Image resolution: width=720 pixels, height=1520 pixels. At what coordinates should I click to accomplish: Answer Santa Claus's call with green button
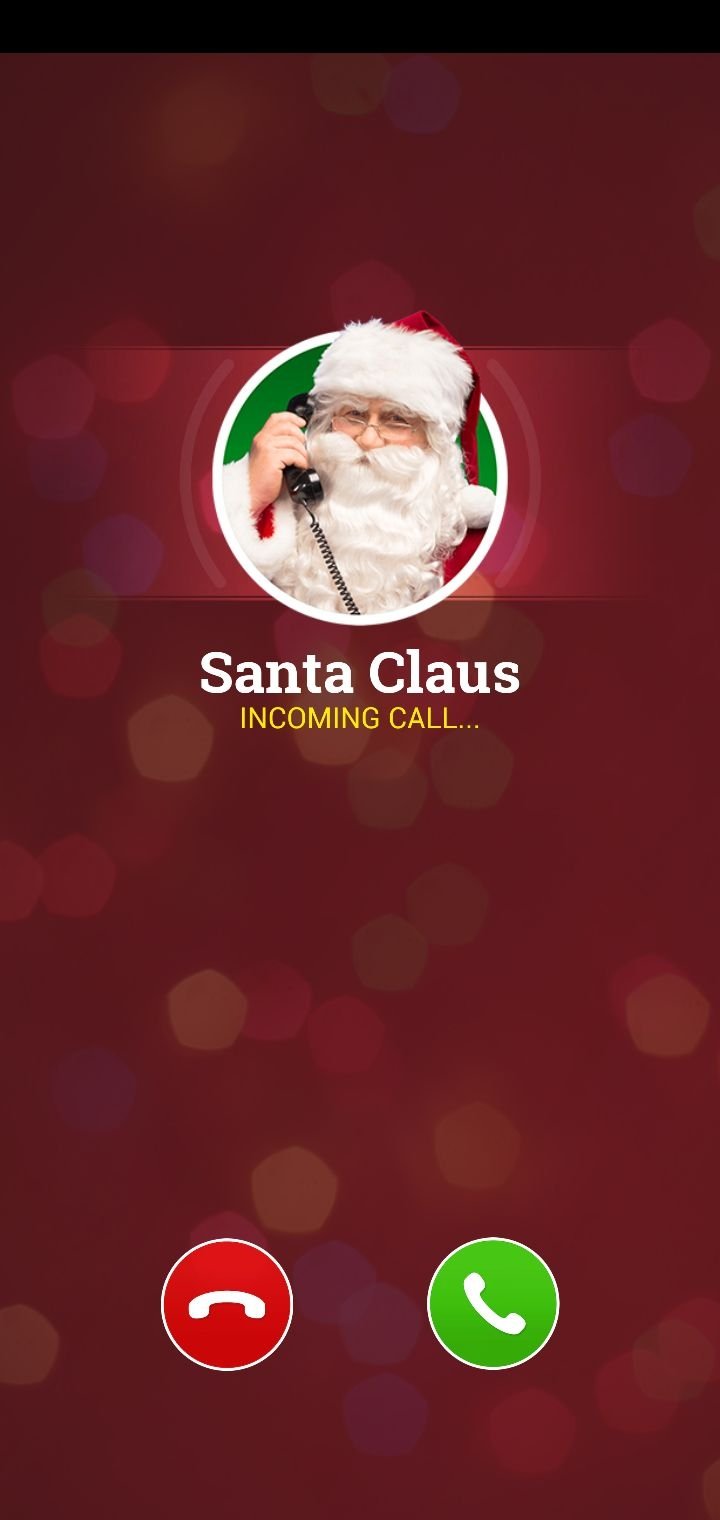(x=493, y=1304)
